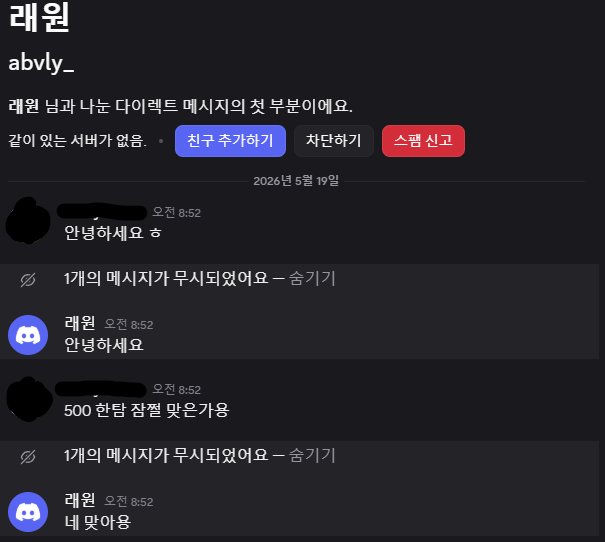
Task: Tap 친구 추가하기 to add friend
Action: [230, 141]
